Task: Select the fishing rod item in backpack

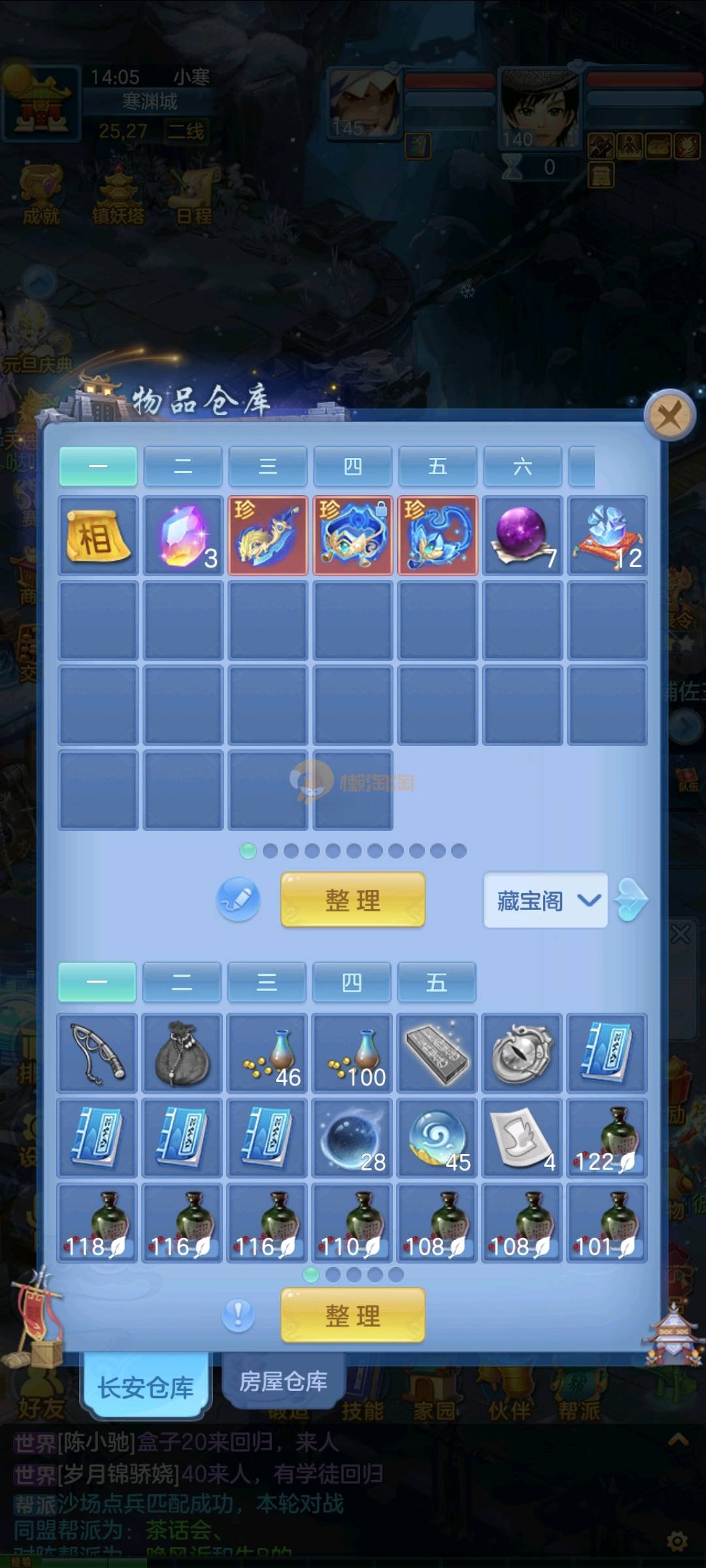Action: point(97,1053)
